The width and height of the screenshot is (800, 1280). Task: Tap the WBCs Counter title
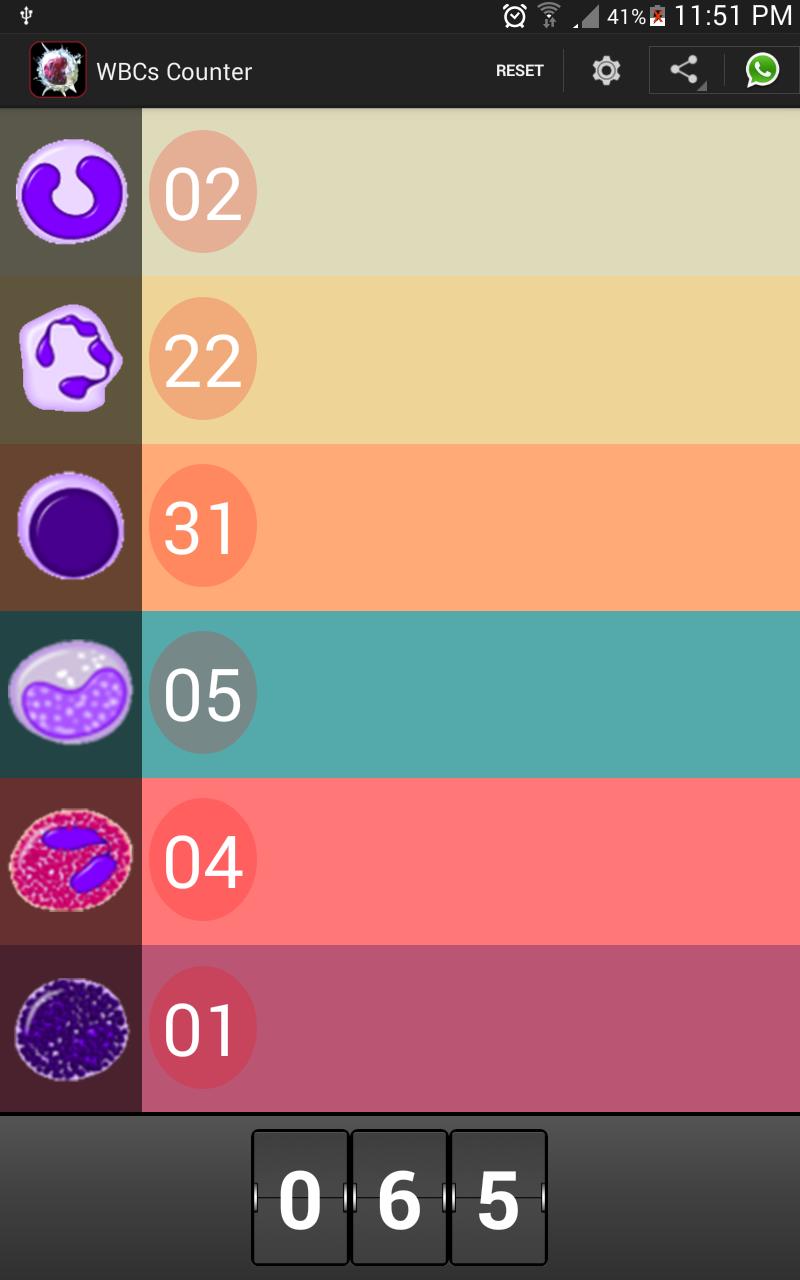point(175,70)
